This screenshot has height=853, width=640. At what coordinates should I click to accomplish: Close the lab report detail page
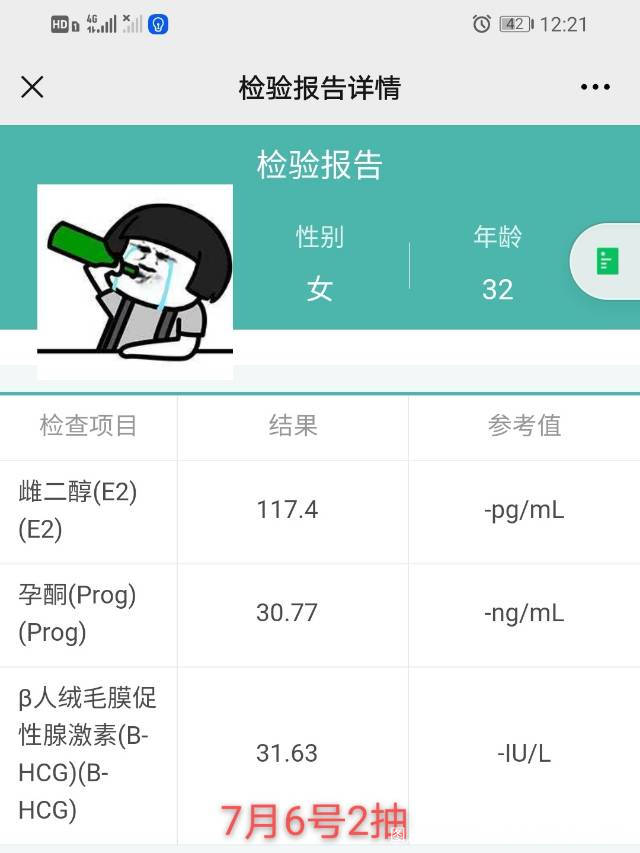32,87
